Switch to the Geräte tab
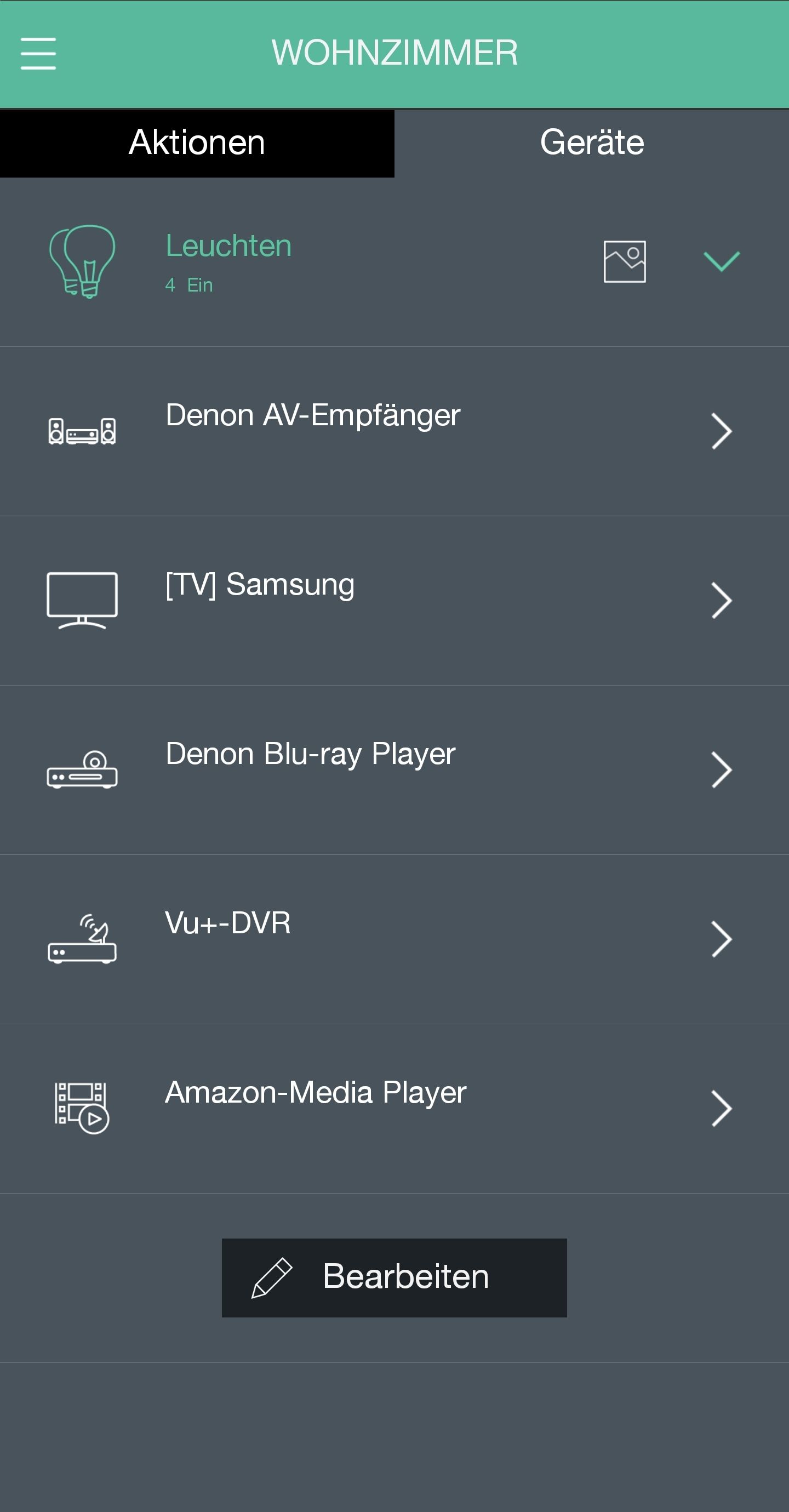Screen dimensions: 789x1512 click(x=592, y=142)
